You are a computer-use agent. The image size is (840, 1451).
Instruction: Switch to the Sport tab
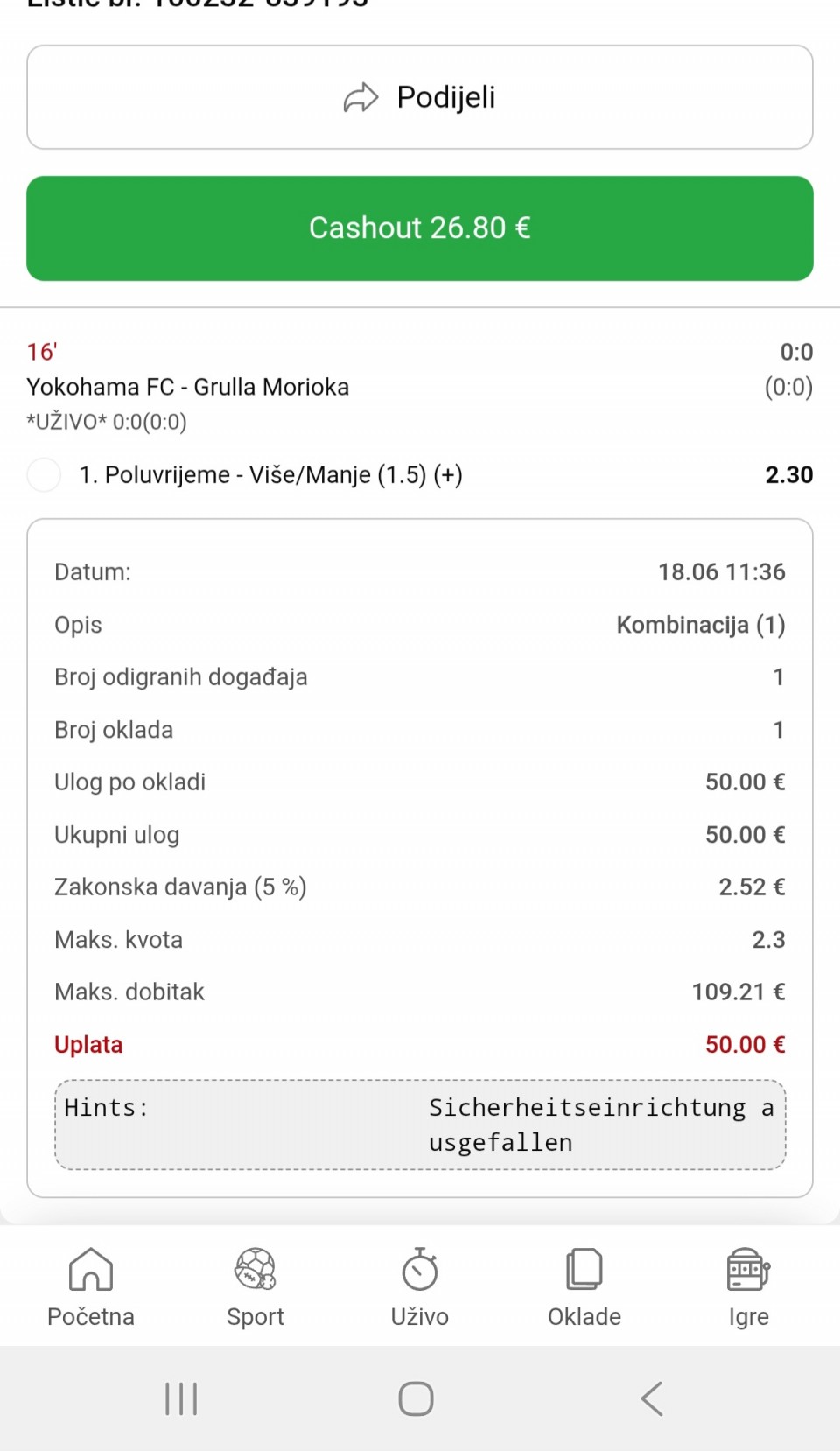(255, 1287)
